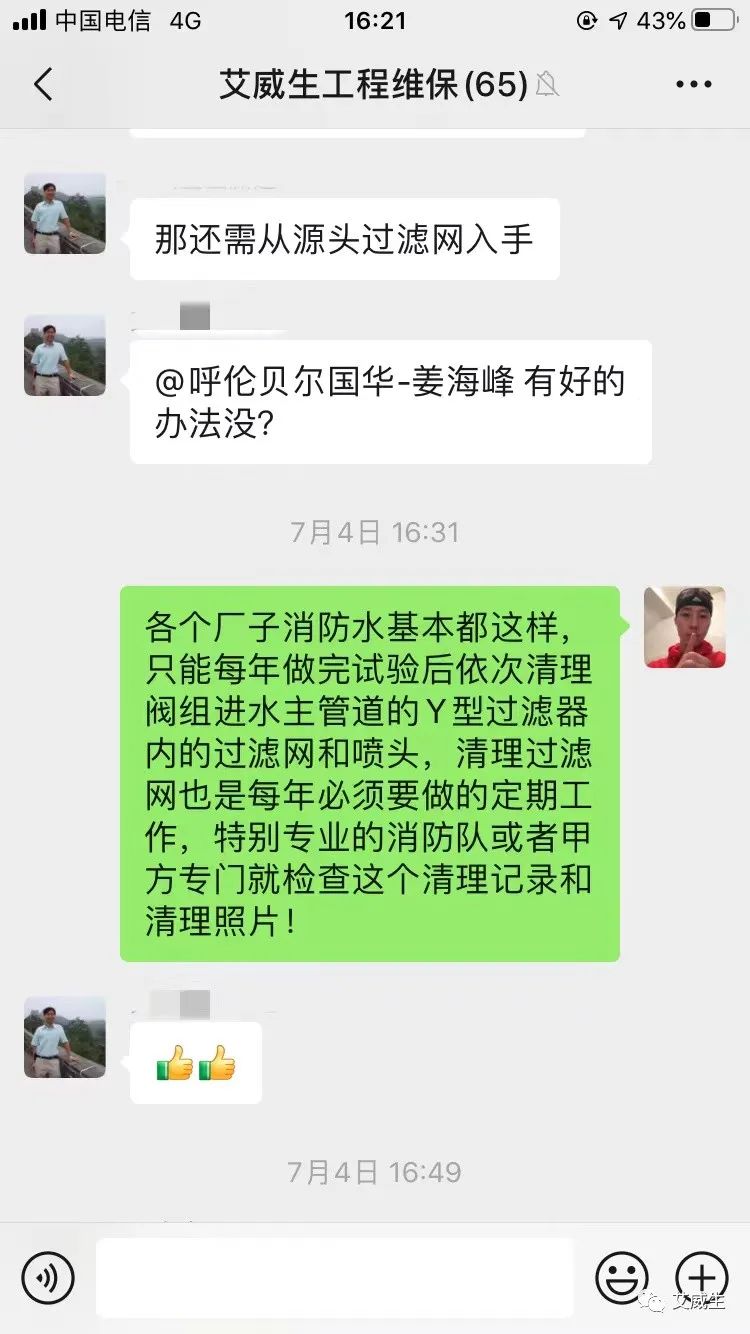Image resolution: width=750 pixels, height=1334 pixels.
Task: Switch to voice message input
Action: [48, 1277]
